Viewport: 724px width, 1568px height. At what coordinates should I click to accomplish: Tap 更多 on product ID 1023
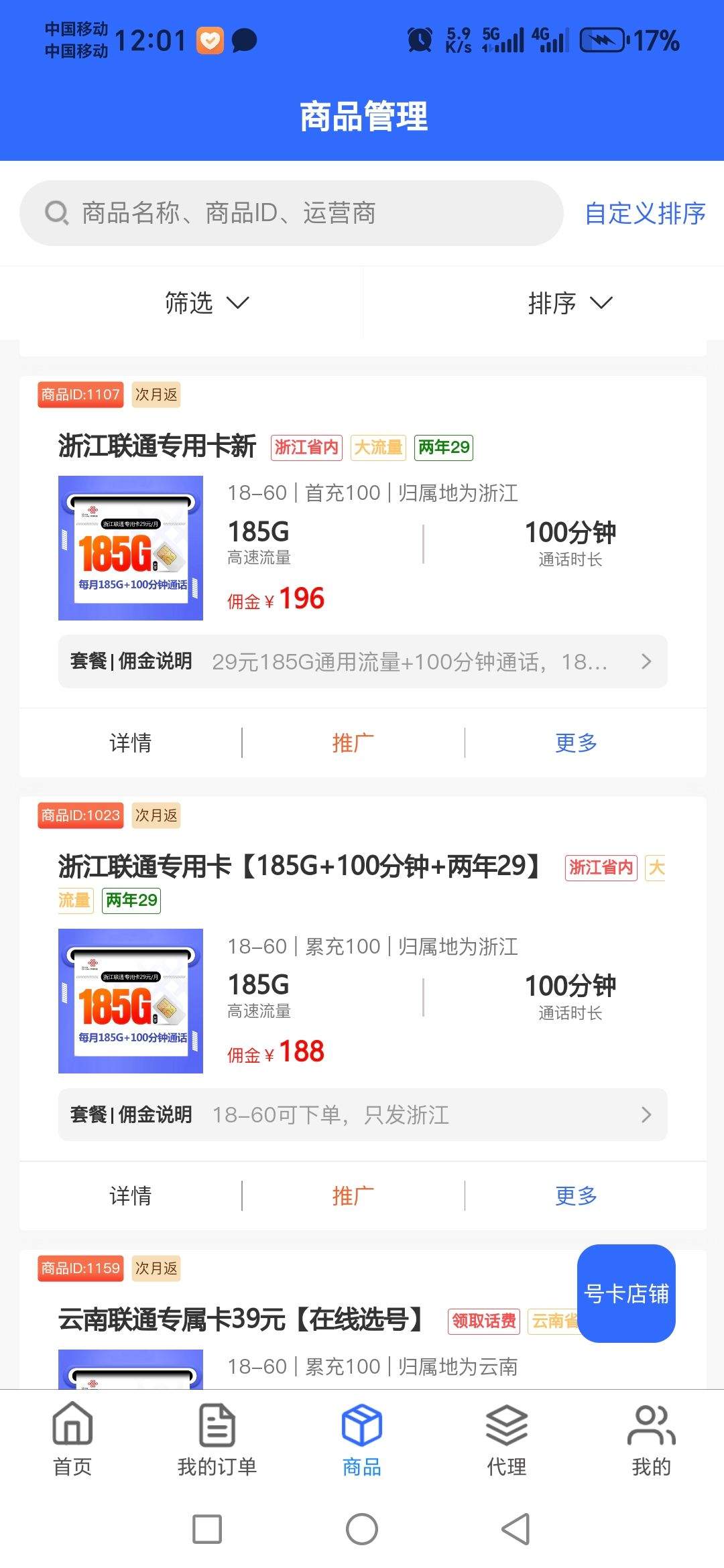point(576,1195)
